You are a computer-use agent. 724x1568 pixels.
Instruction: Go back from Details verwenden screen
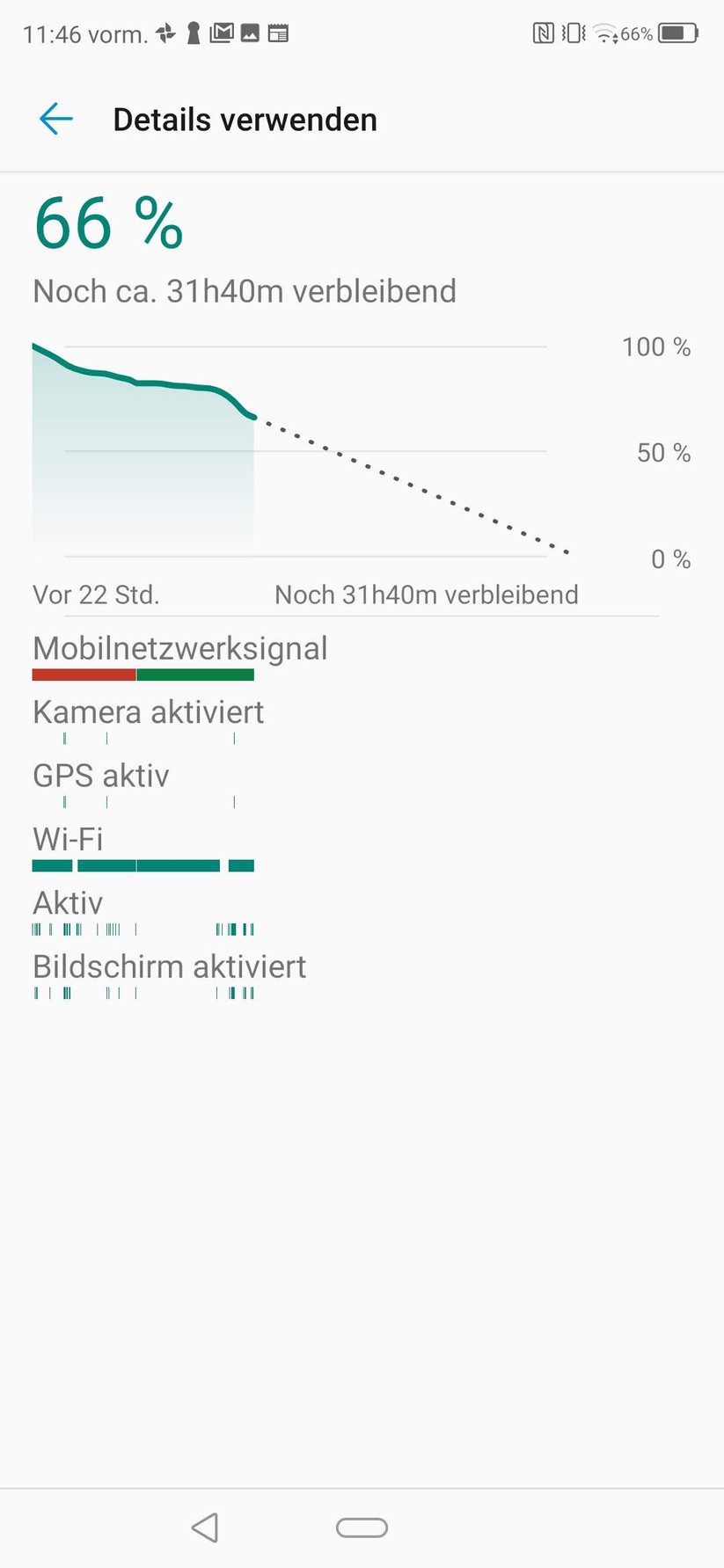point(56,120)
